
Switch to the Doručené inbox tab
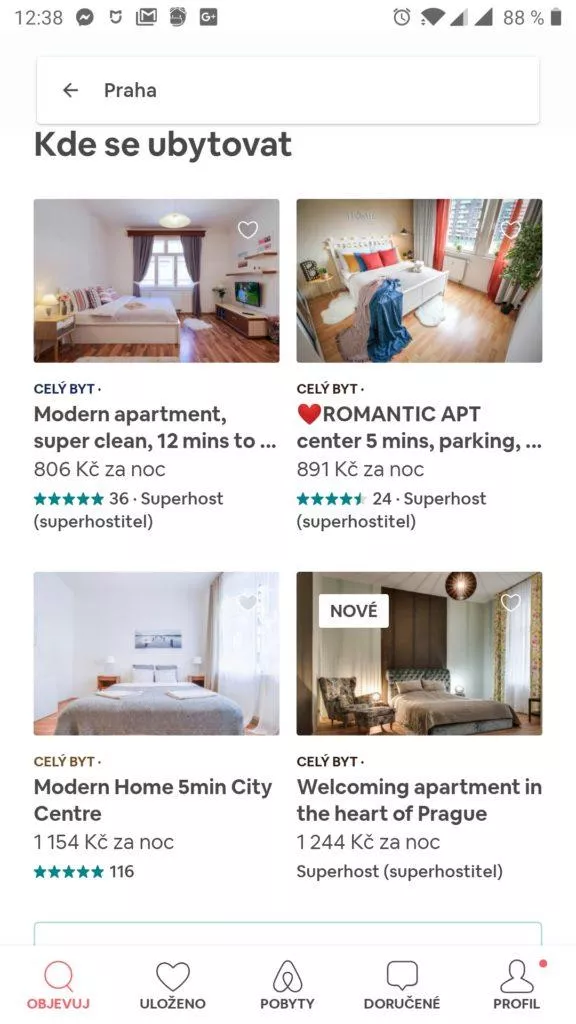coord(402,985)
